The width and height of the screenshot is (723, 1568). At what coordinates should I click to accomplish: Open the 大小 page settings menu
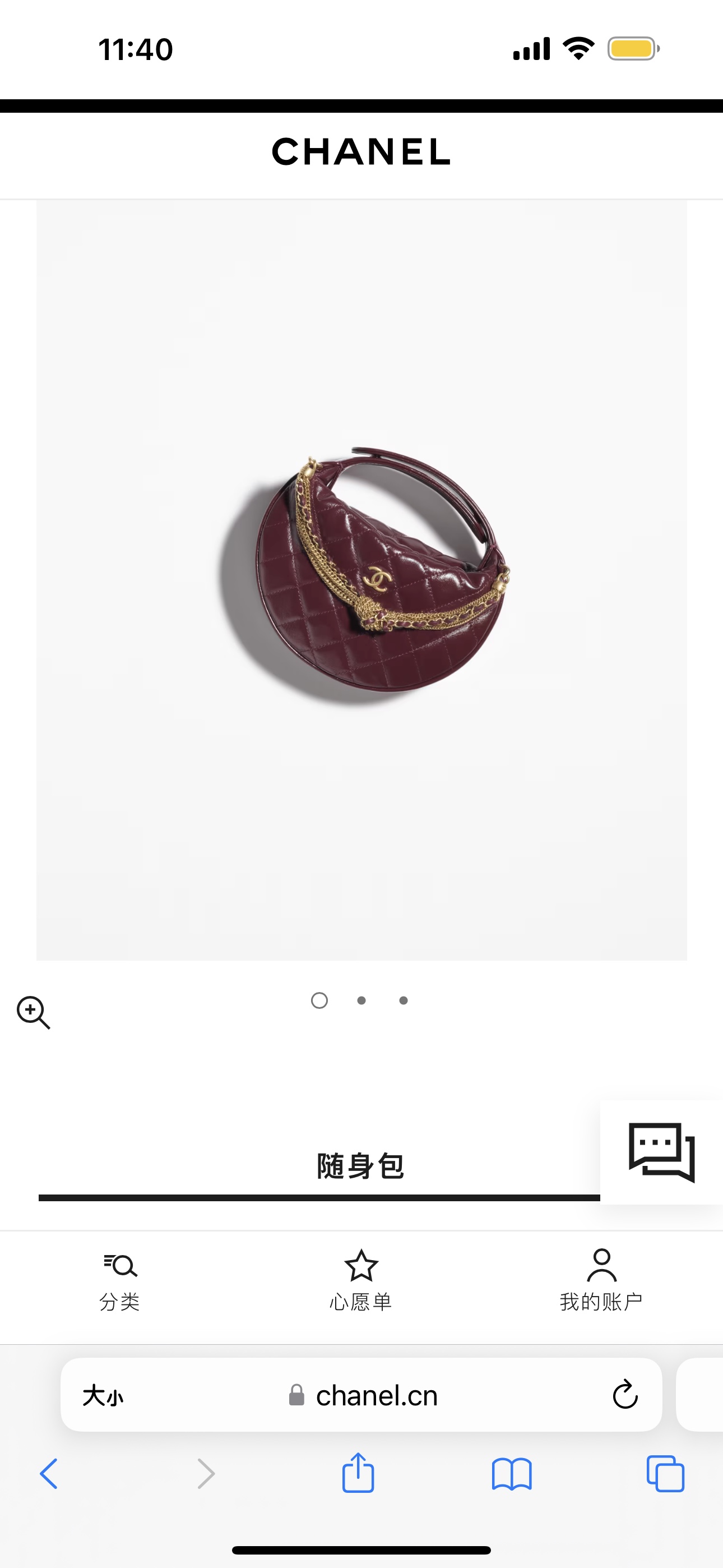tap(103, 1395)
